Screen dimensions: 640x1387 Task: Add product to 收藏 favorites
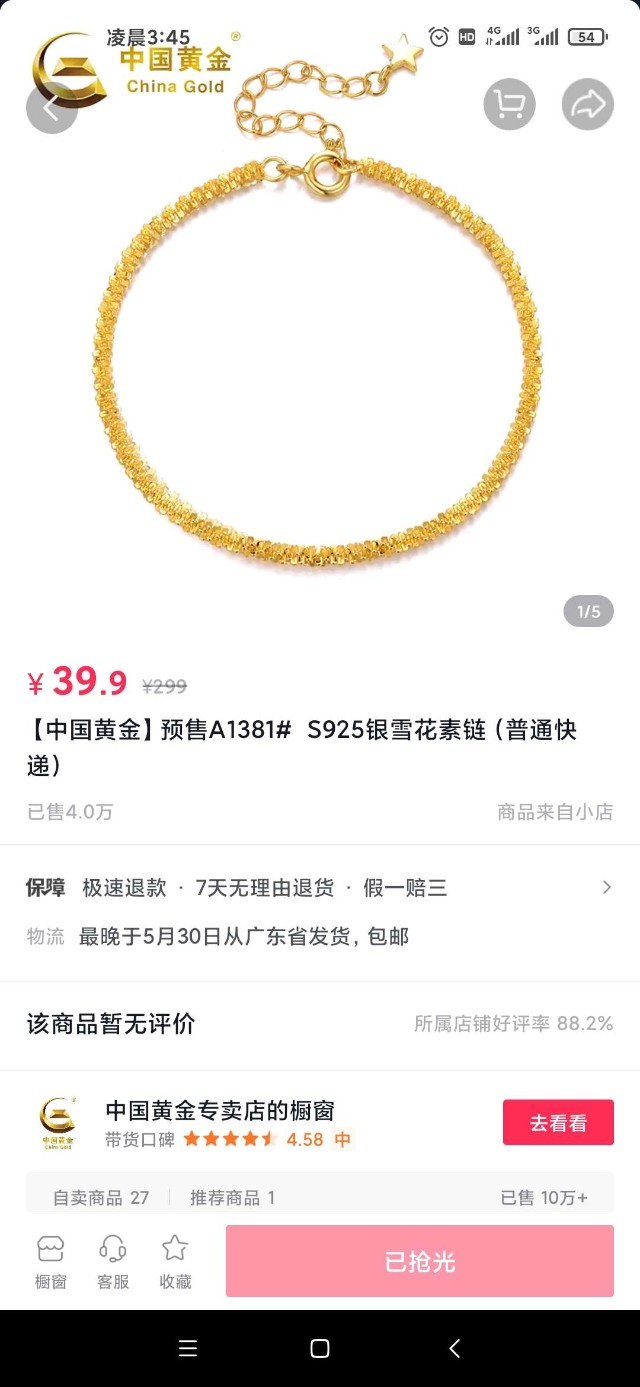pos(175,1261)
